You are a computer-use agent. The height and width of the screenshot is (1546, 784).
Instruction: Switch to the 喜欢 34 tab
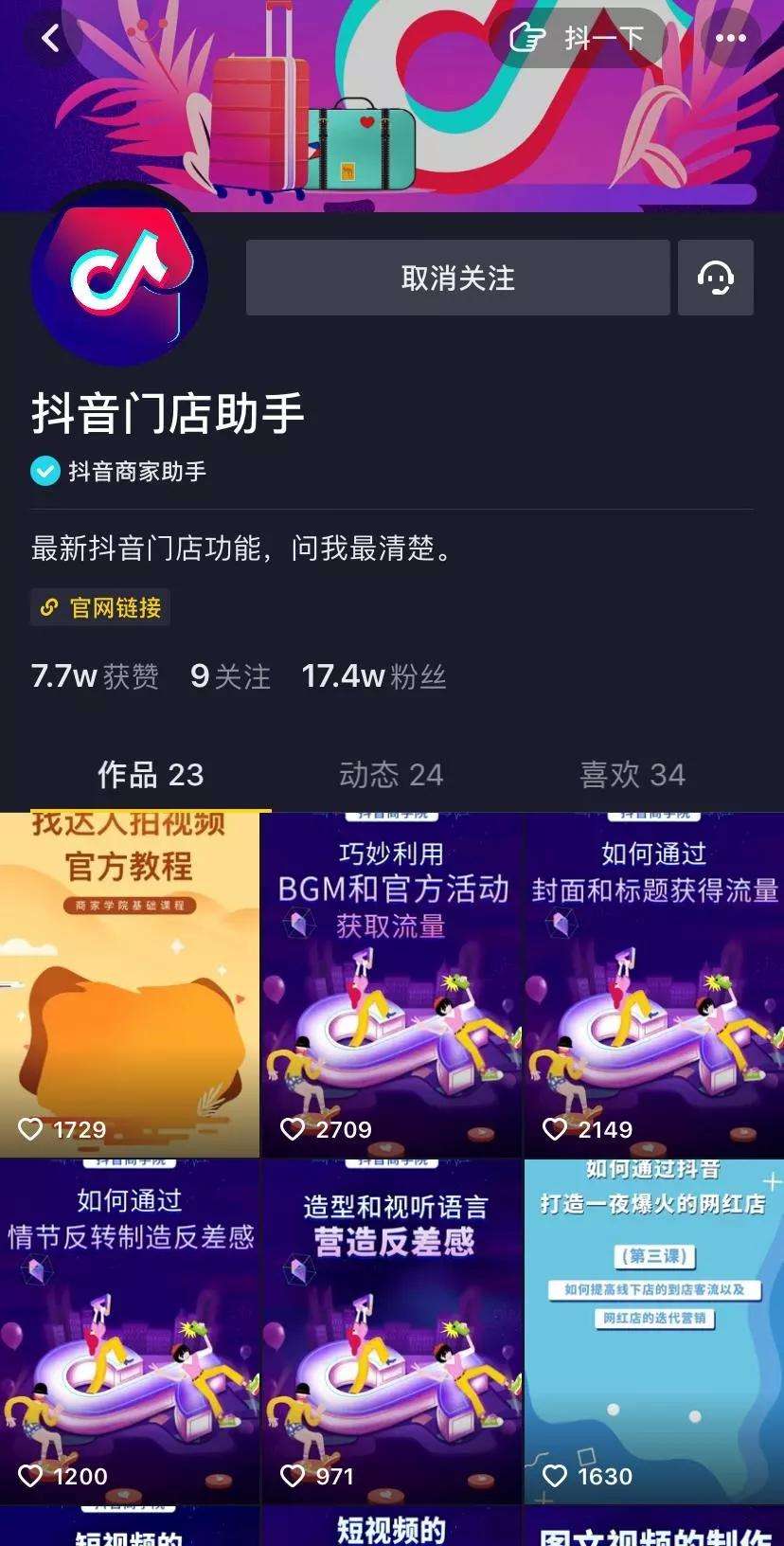pyautogui.click(x=633, y=774)
